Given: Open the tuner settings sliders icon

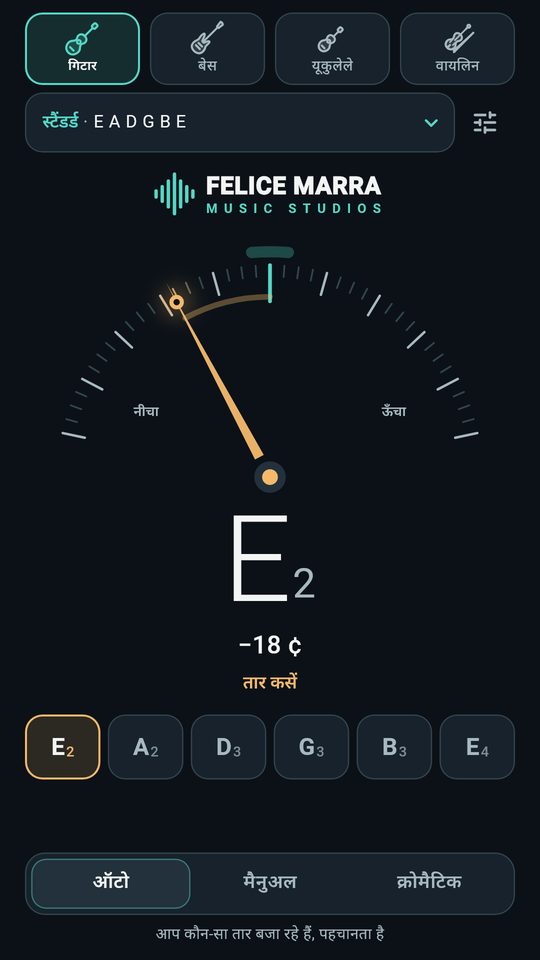Looking at the screenshot, I should coord(485,122).
